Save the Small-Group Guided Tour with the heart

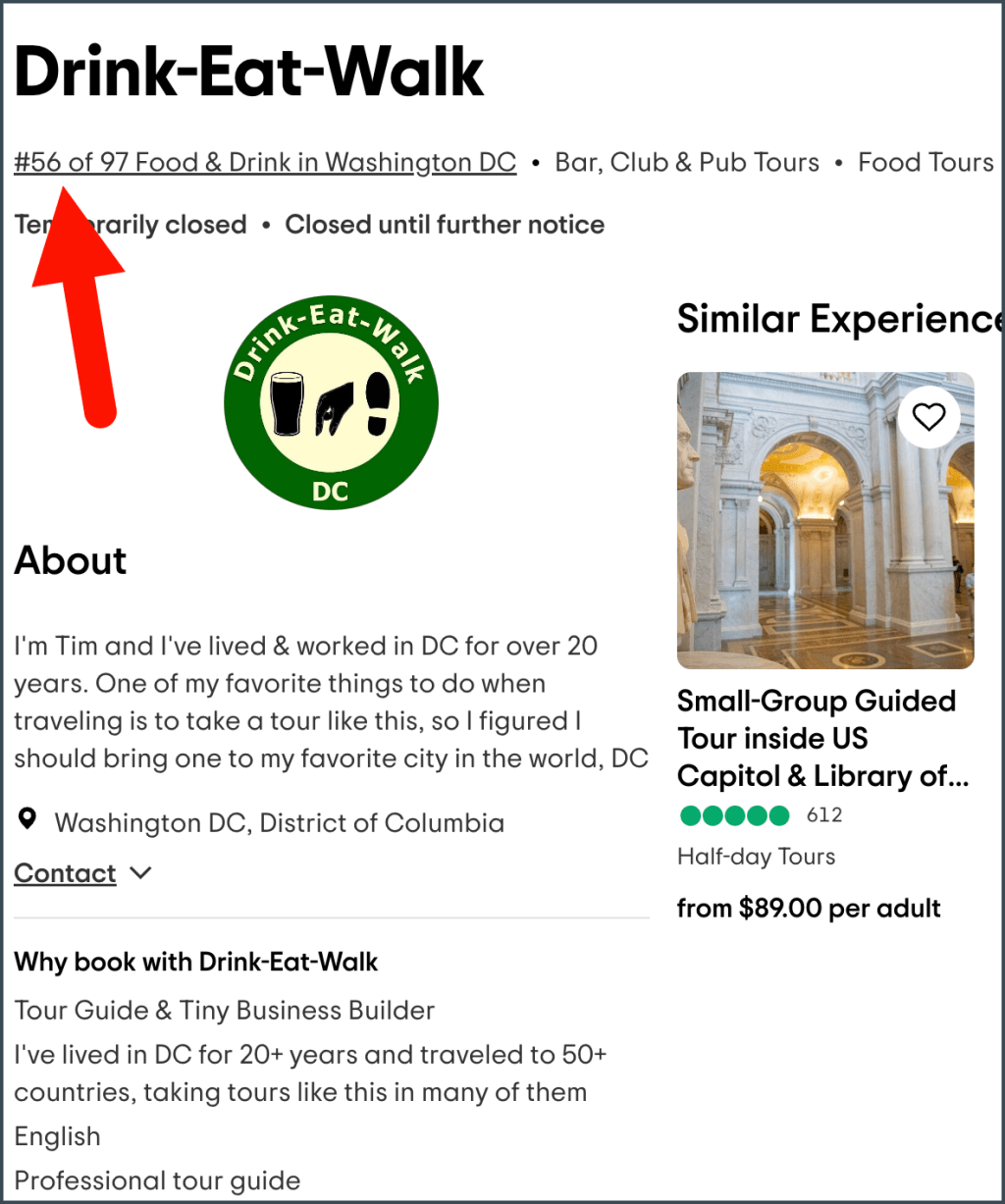pos(928,417)
